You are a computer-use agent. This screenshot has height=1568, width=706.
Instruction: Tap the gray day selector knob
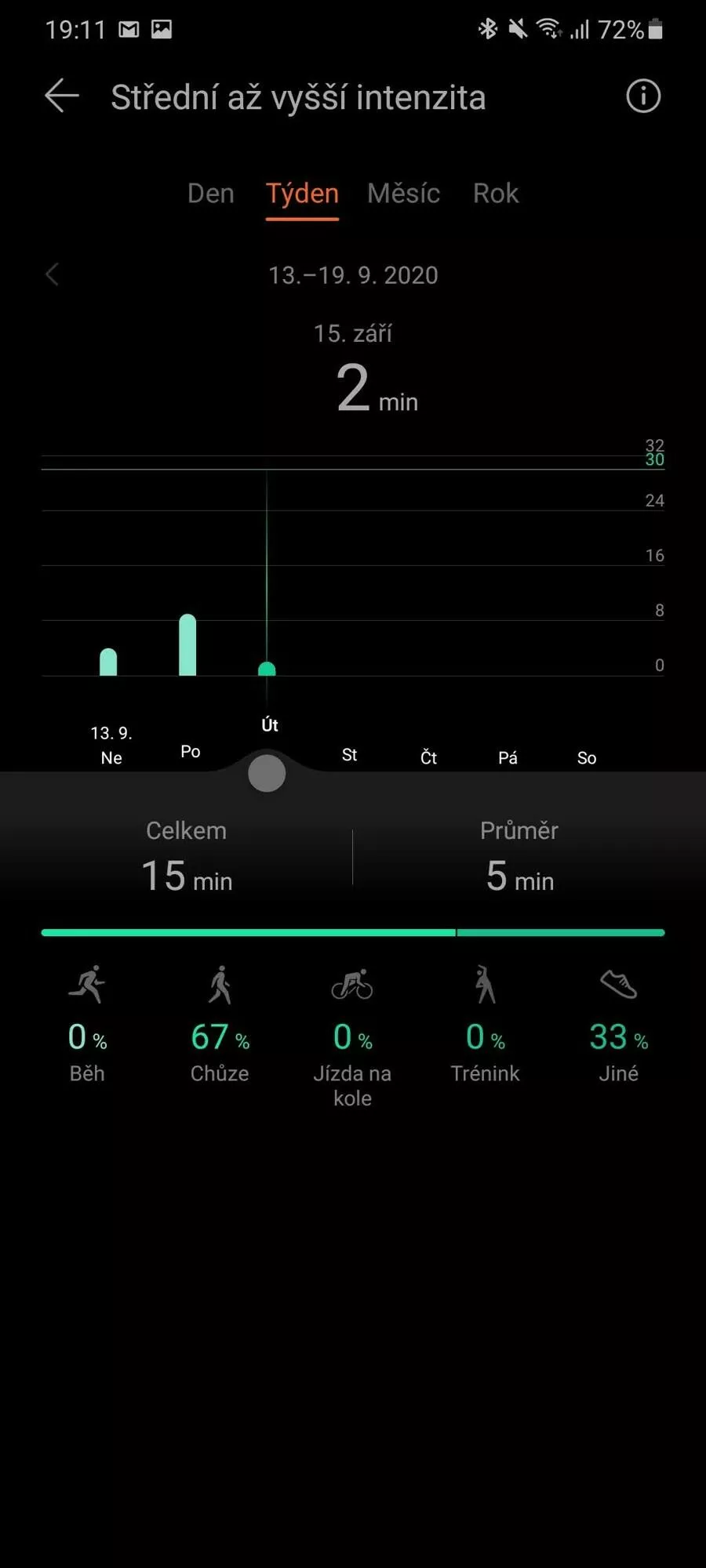pos(267,773)
